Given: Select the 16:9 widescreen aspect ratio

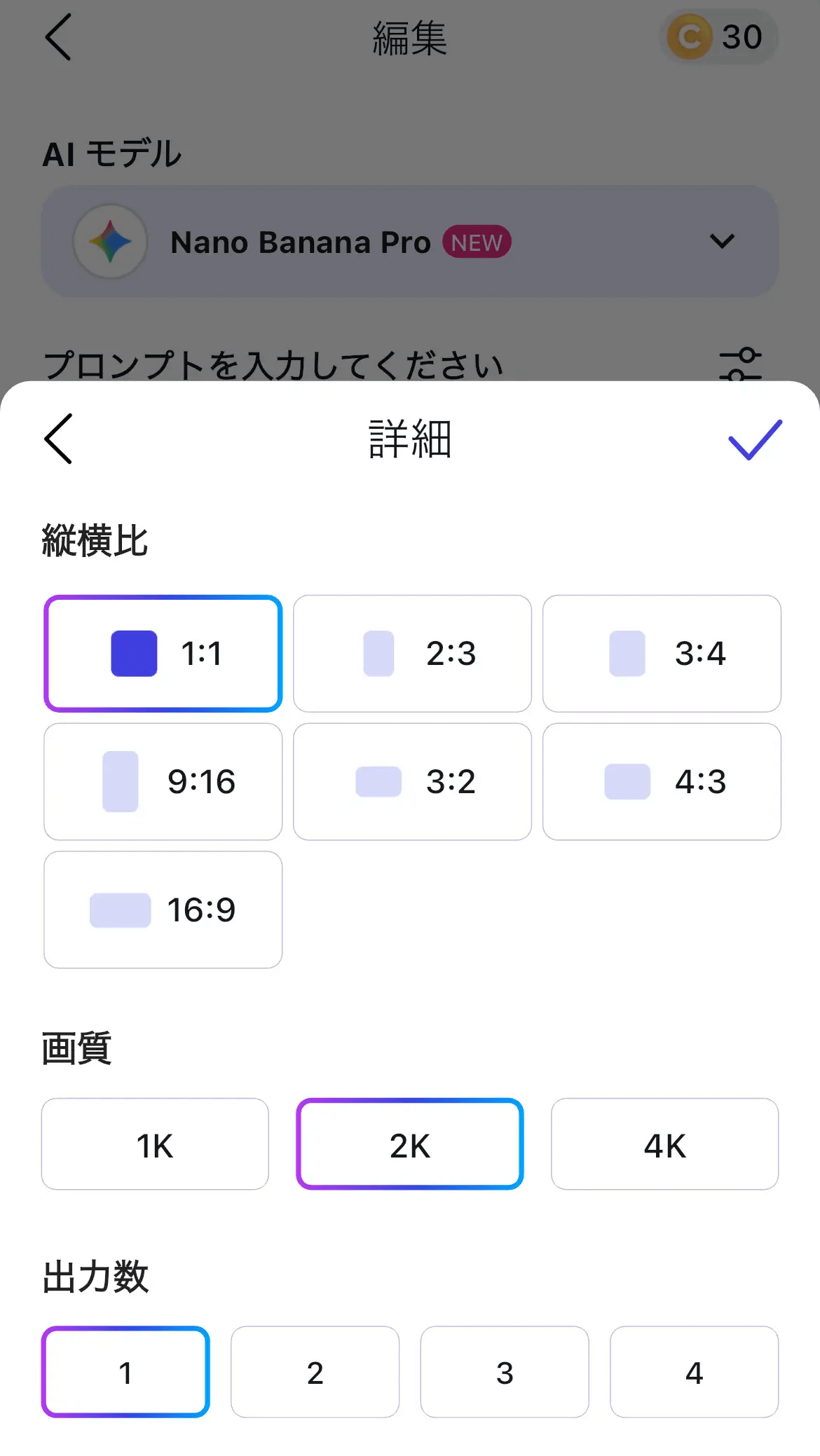Looking at the screenshot, I should [x=163, y=909].
